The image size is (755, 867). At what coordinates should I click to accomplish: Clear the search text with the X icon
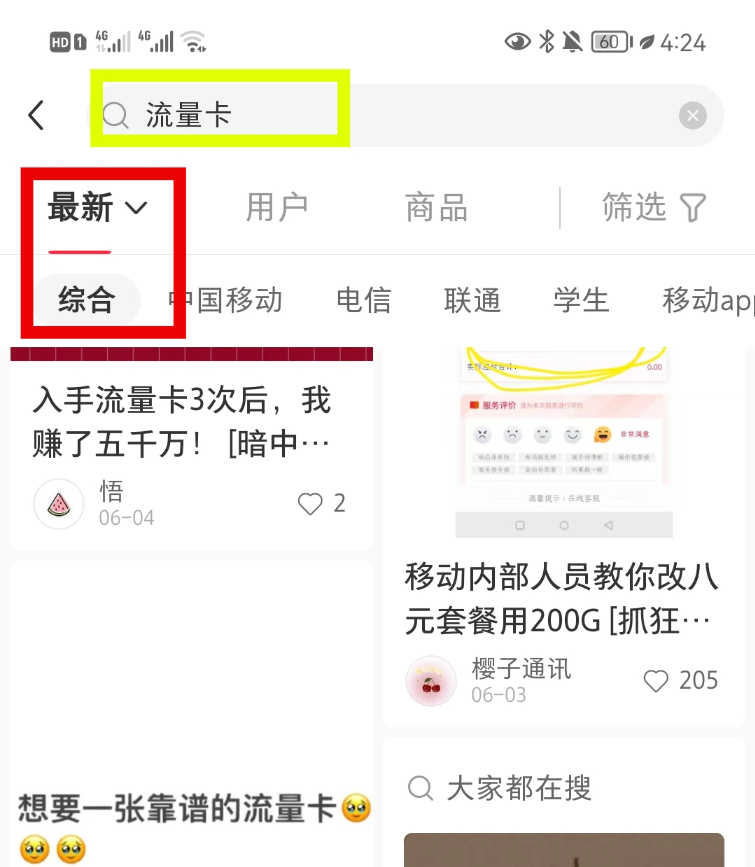(x=692, y=115)
